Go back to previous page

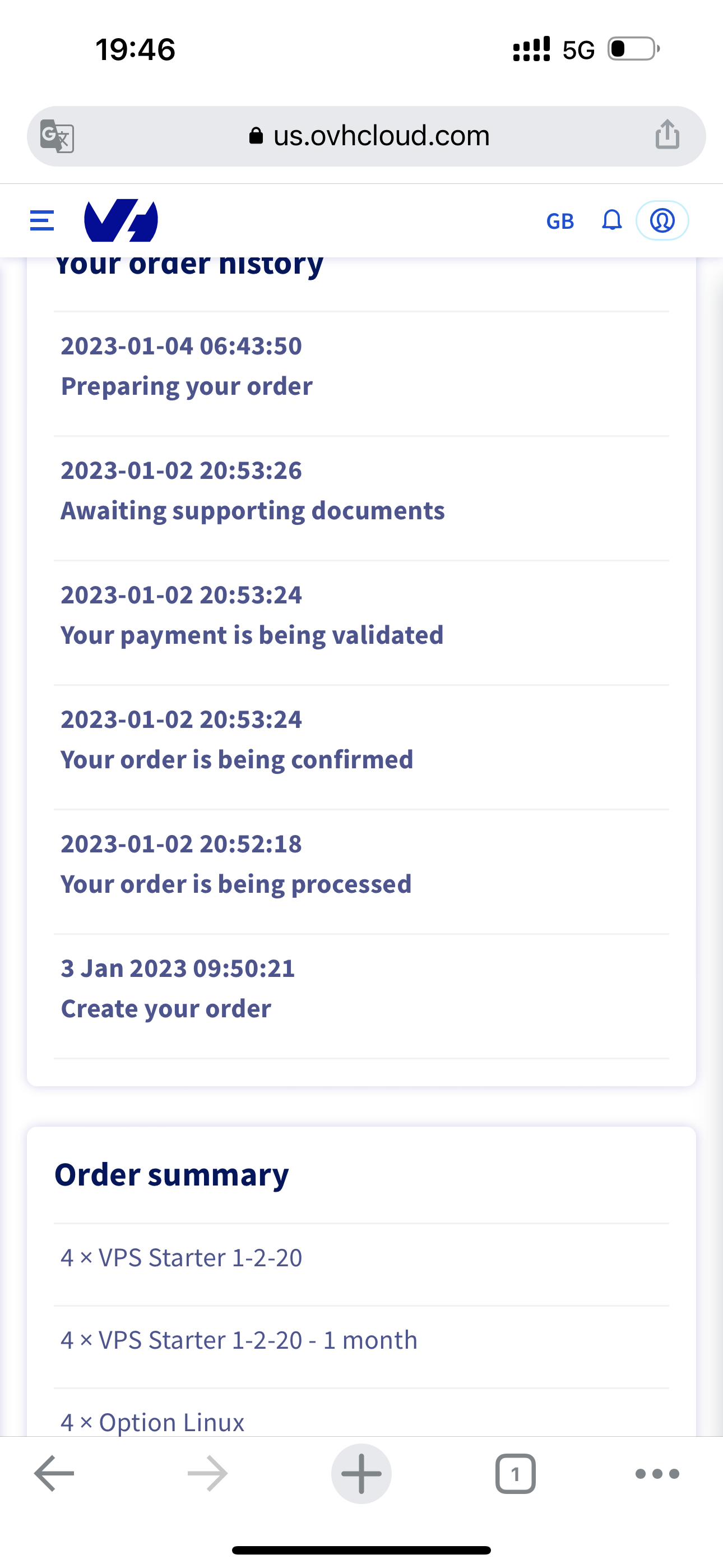(54, 1474)
